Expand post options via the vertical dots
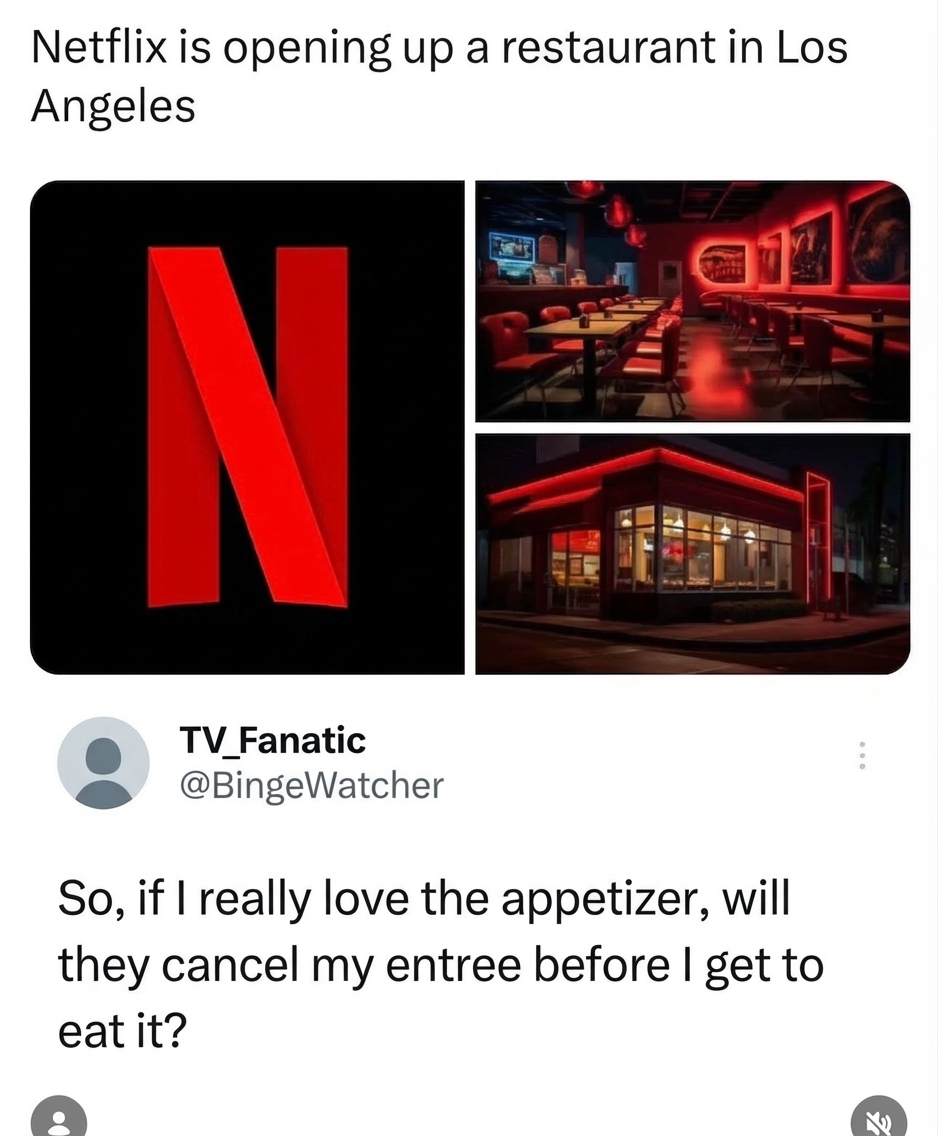 coord(861,757)
